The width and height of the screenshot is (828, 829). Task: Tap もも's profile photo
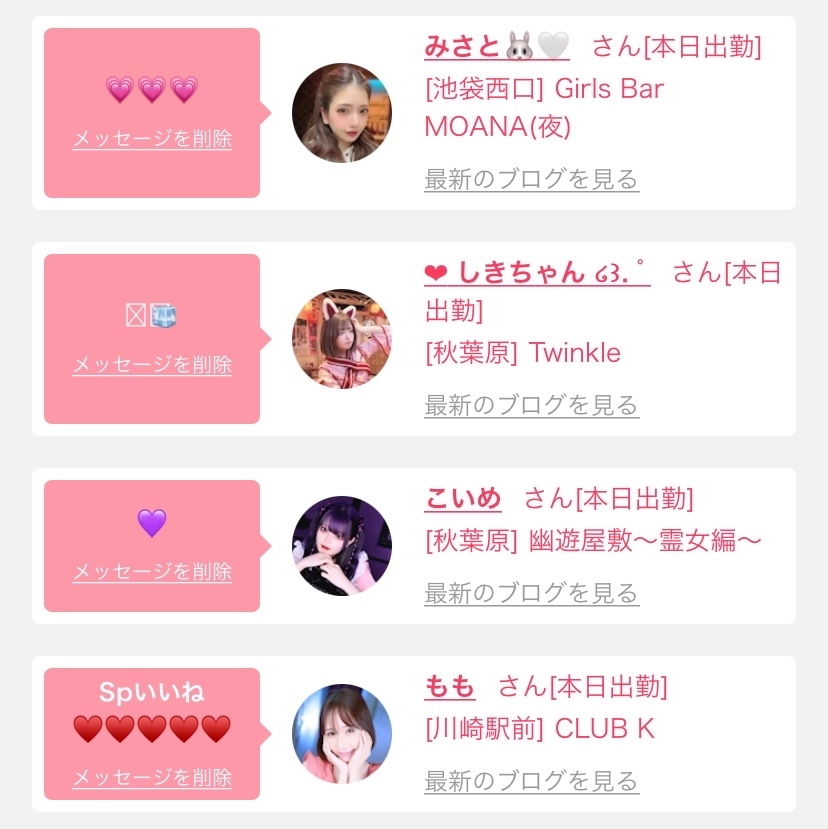342,734
